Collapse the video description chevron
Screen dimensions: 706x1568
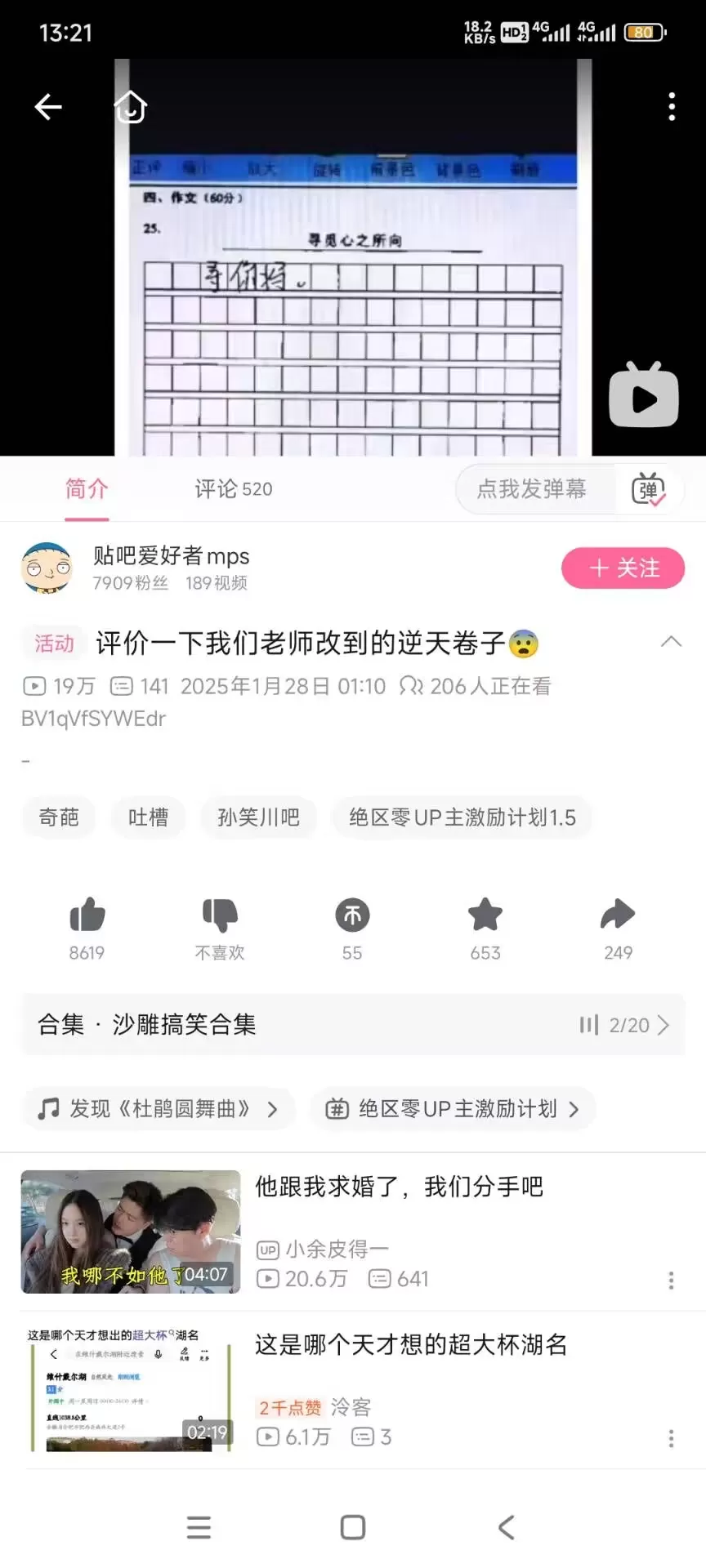[671, 642]
